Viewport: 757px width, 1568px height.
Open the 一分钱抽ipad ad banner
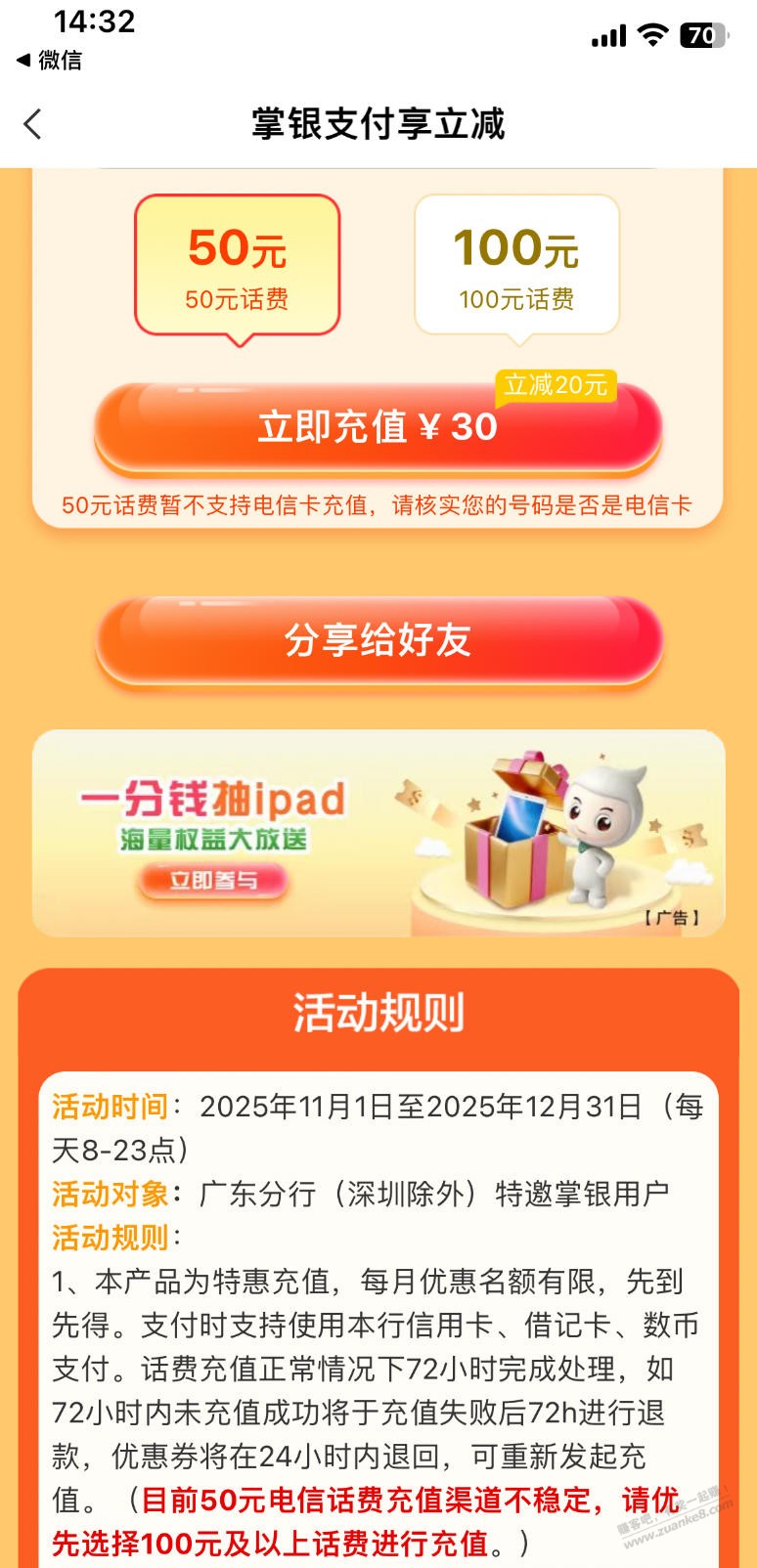[x=378, y=834]
